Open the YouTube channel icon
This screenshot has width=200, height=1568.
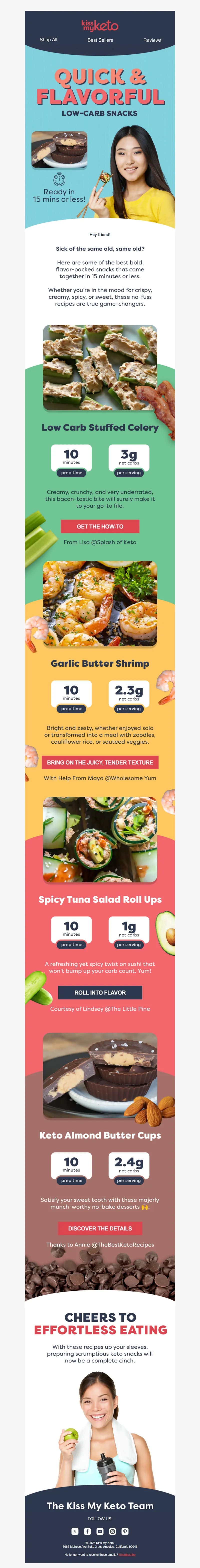tap(100, 1531)
